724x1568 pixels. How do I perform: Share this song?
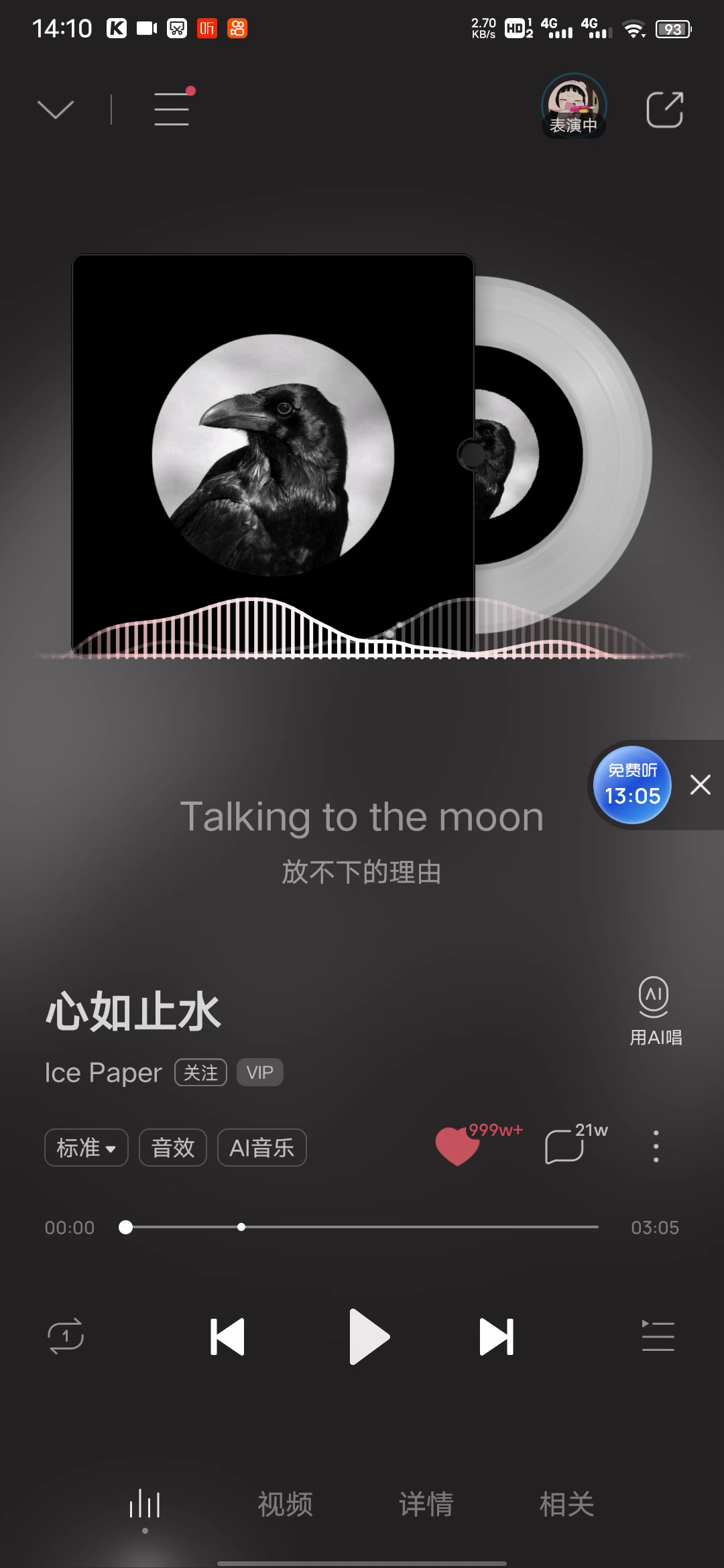pyautogui.click(x=664, y=109)
